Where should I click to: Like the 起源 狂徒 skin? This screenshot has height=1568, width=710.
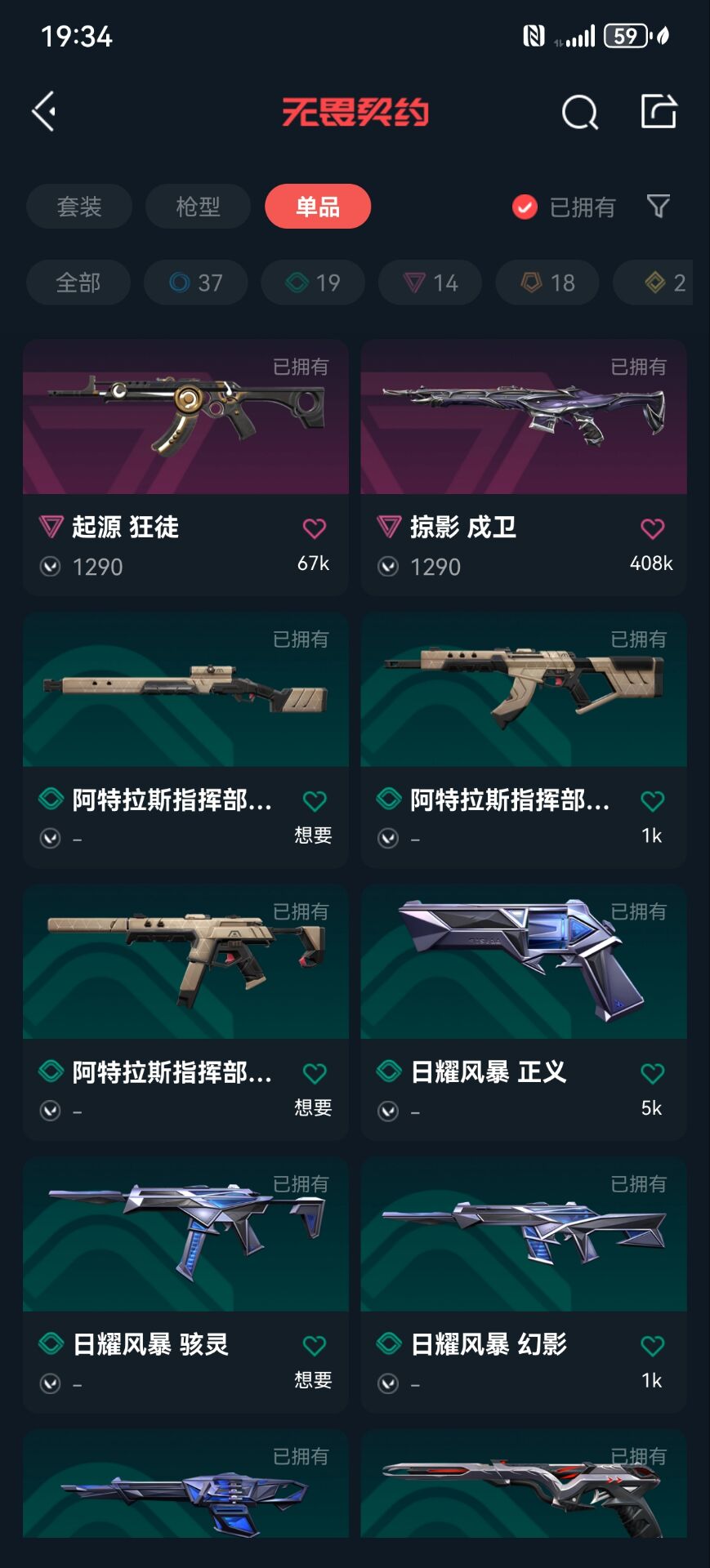tap(315, 528)
